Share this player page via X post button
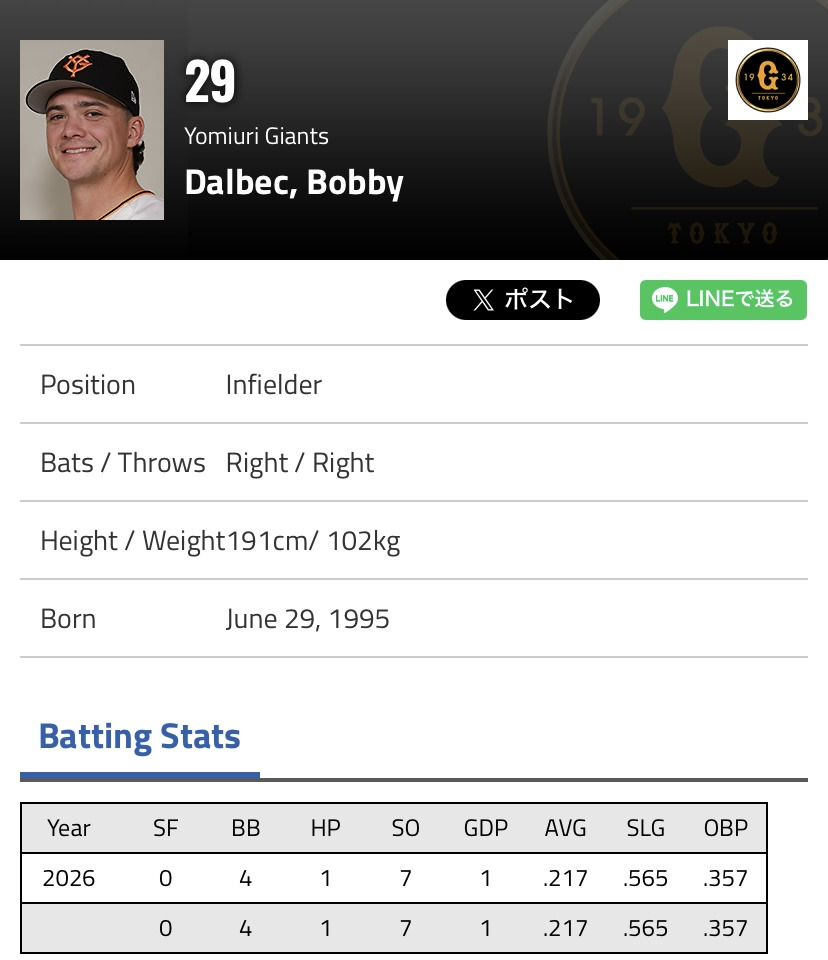 [x=522, y=300]
